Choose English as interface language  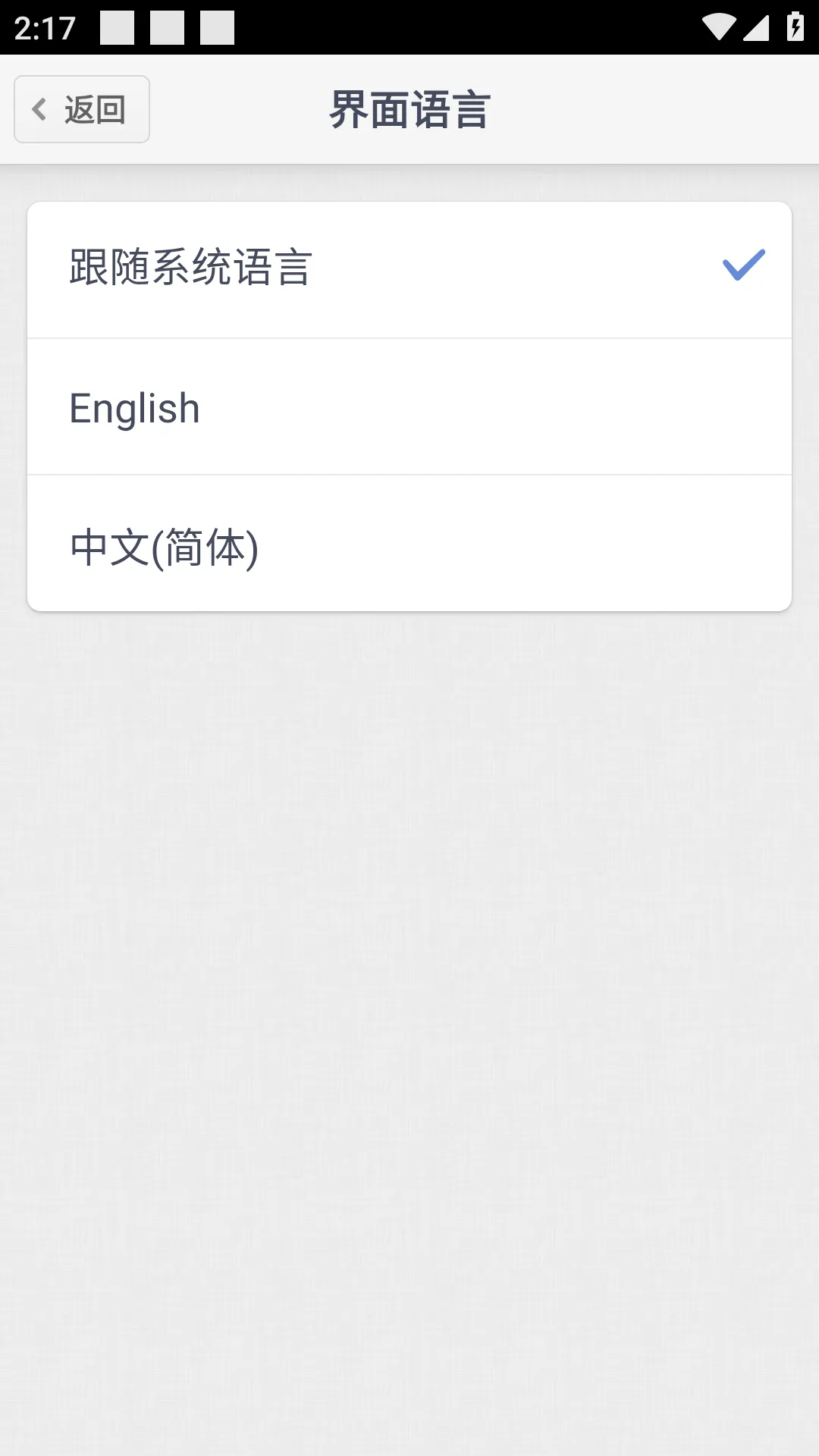coord(409,407)
